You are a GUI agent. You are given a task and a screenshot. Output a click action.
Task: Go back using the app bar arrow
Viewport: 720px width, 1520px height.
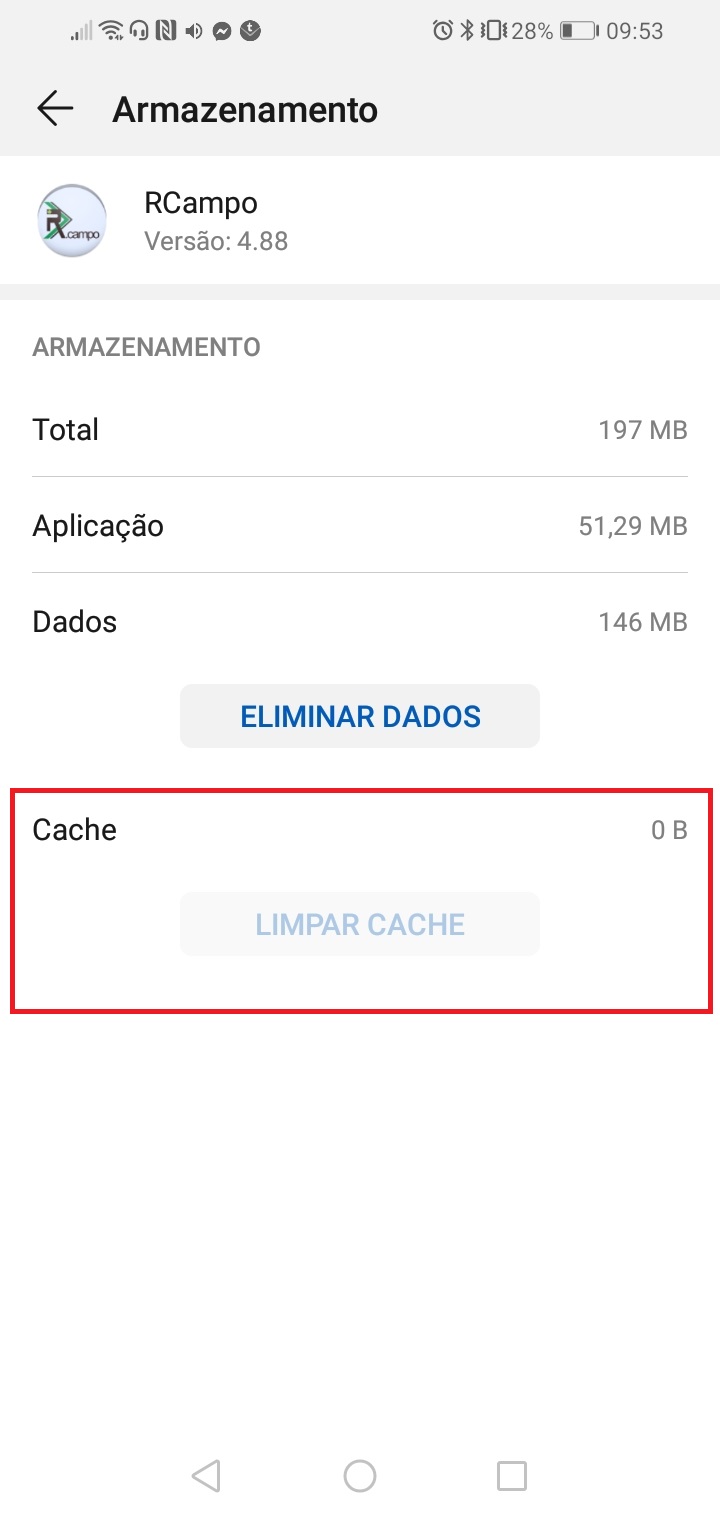[55, 109]
